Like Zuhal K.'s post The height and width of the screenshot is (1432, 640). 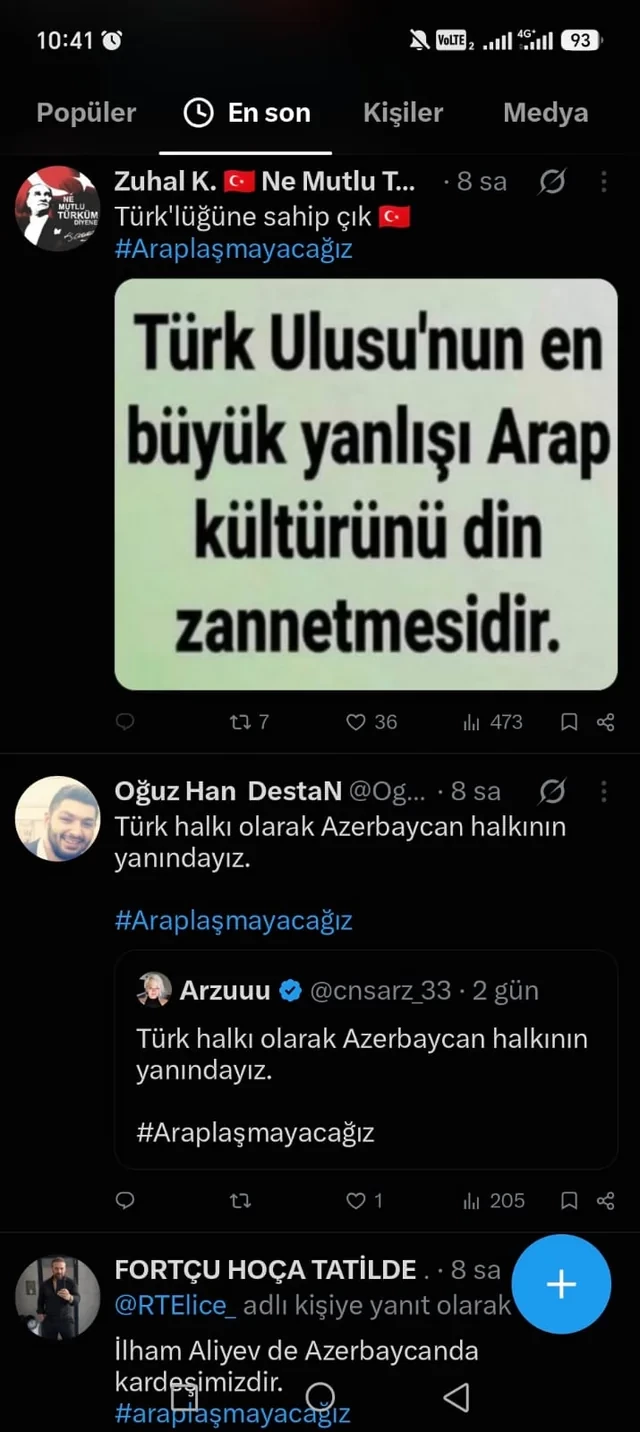click(x=371, y=722)
